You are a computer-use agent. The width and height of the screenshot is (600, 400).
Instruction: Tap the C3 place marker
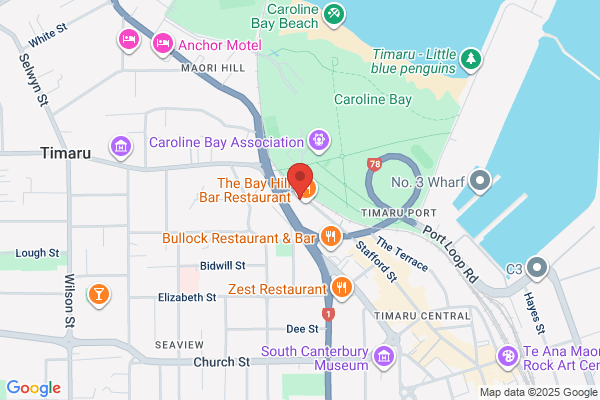537,268
